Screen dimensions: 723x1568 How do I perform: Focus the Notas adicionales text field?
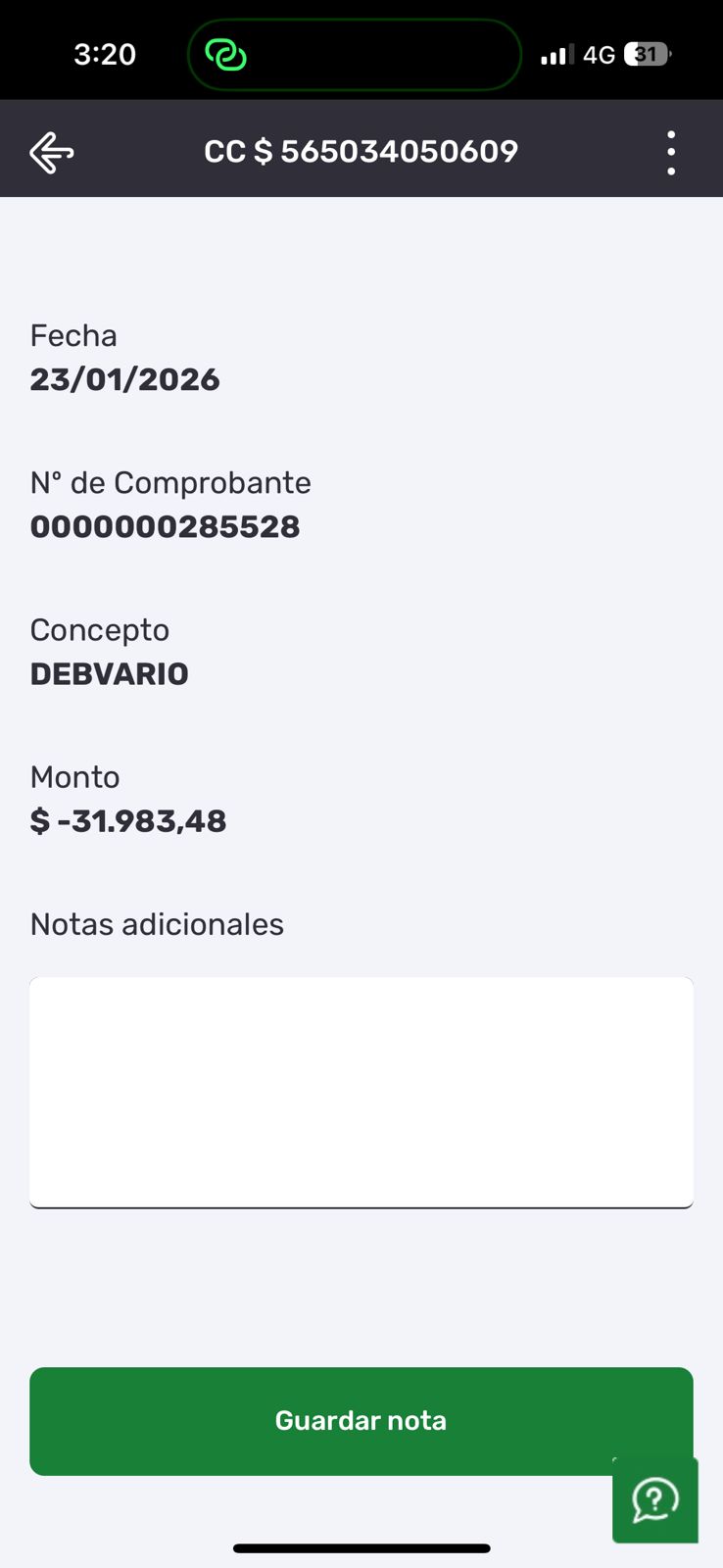pyautogui.click(x=361, y=1092)
